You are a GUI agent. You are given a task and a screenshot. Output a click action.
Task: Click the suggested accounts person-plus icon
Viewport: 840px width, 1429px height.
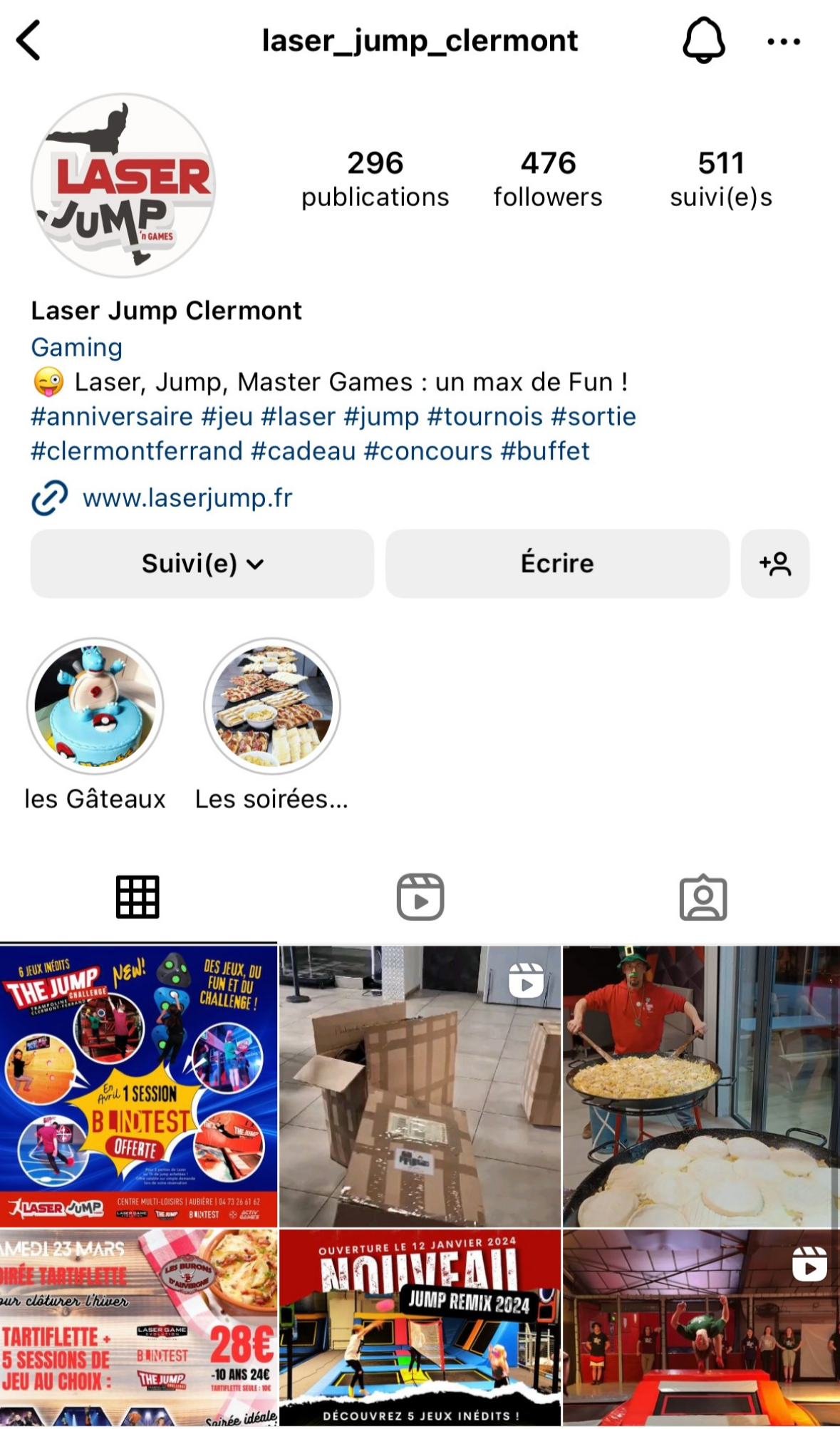tap(775, 564)
